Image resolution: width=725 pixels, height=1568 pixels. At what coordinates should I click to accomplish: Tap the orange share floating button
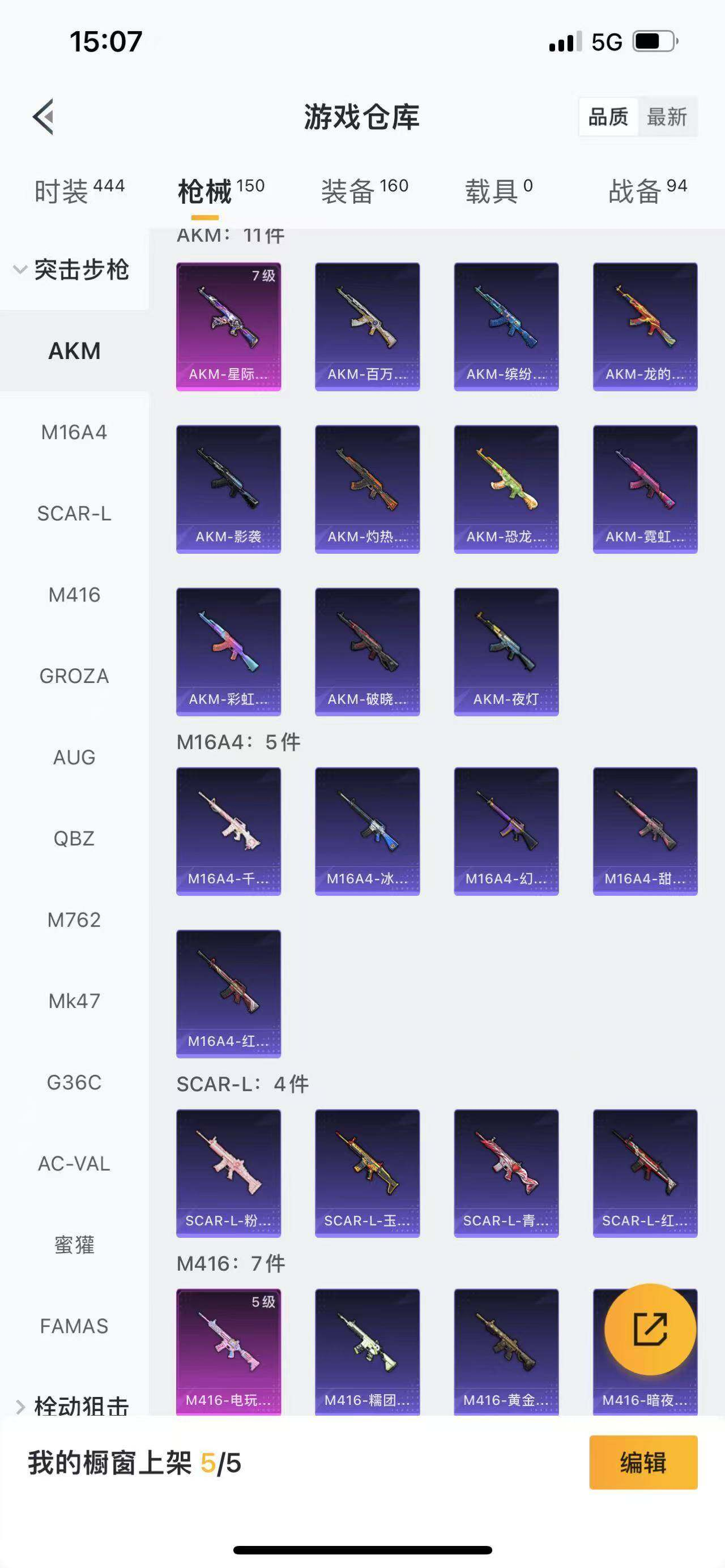click(x=650, y=1329)
